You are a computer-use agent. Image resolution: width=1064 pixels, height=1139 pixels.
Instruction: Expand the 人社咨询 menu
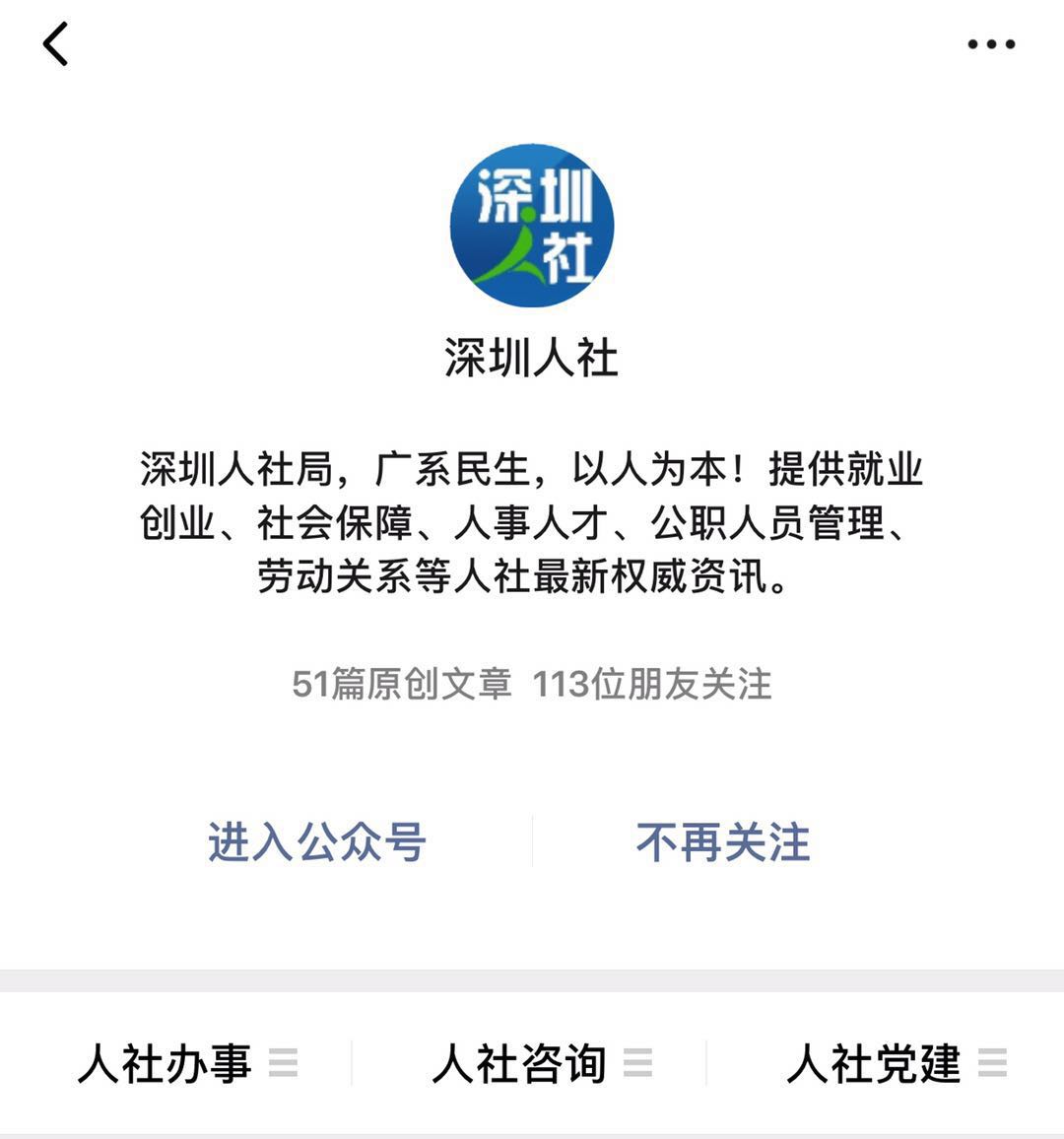click(x=541, y=1063)
